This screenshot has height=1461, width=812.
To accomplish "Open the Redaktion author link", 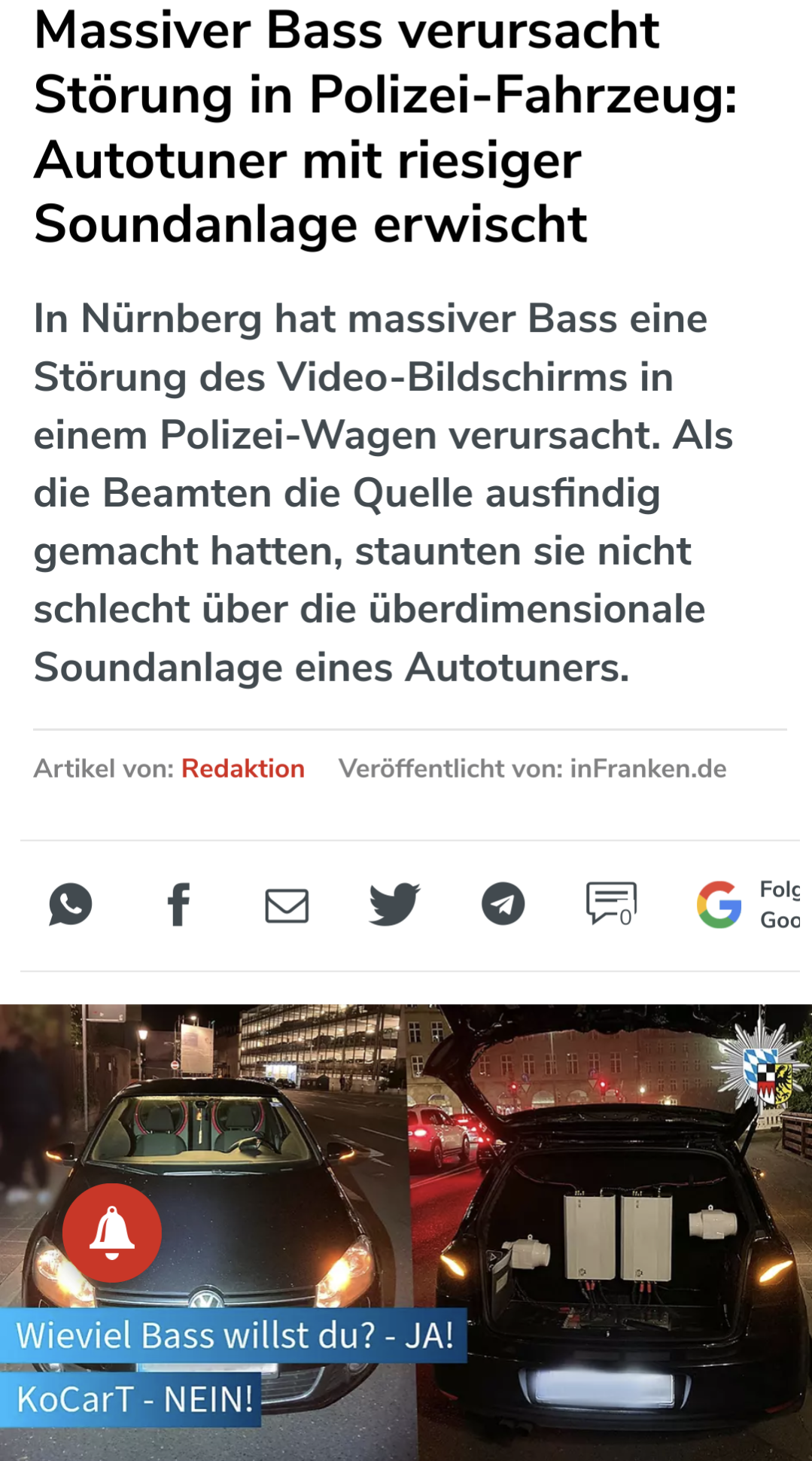I will click(243, 769).
